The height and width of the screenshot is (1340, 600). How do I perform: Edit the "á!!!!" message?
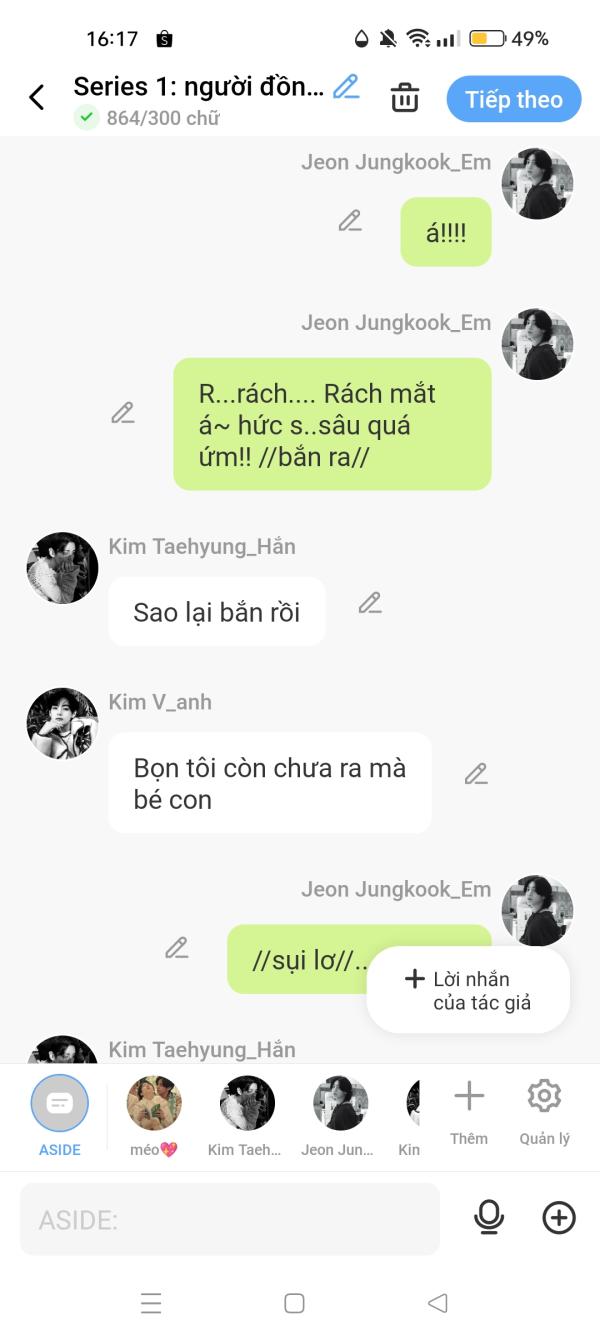click(350, 221)
